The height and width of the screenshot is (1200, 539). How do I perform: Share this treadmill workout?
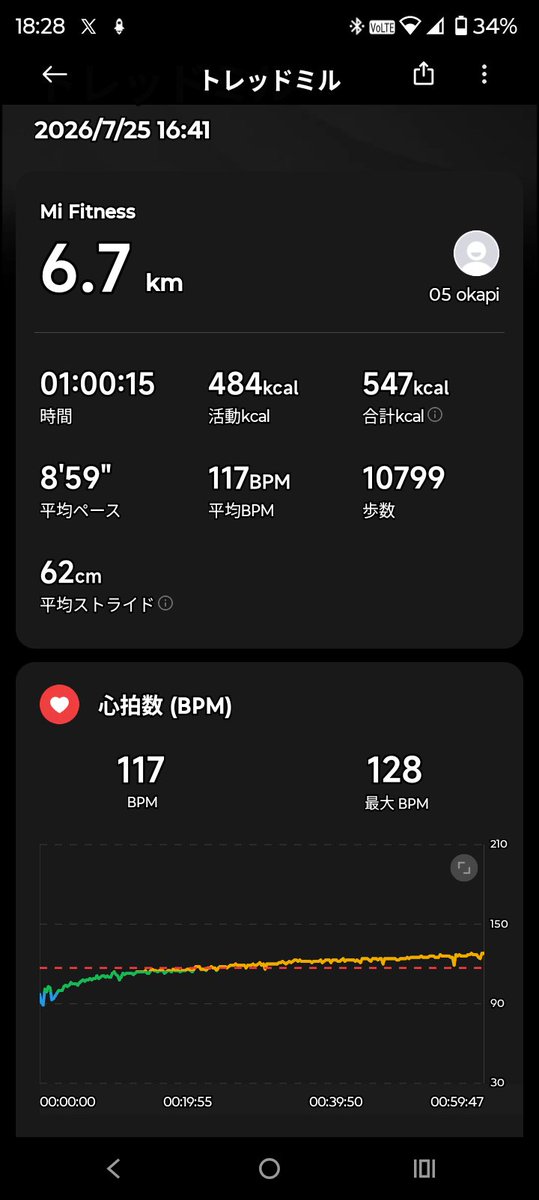(424, 74)
